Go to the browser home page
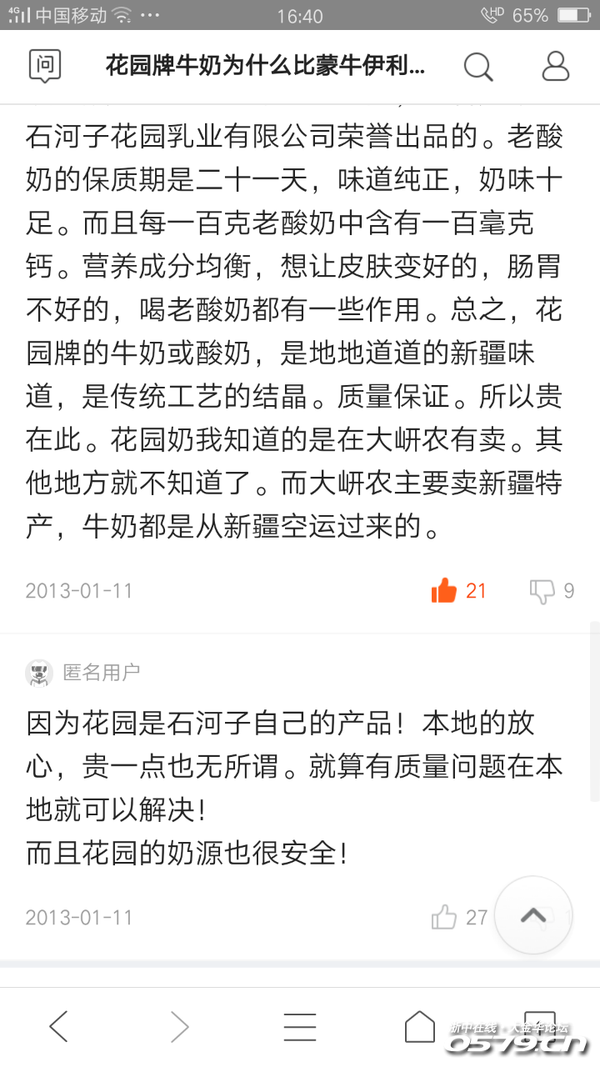 419,1027
